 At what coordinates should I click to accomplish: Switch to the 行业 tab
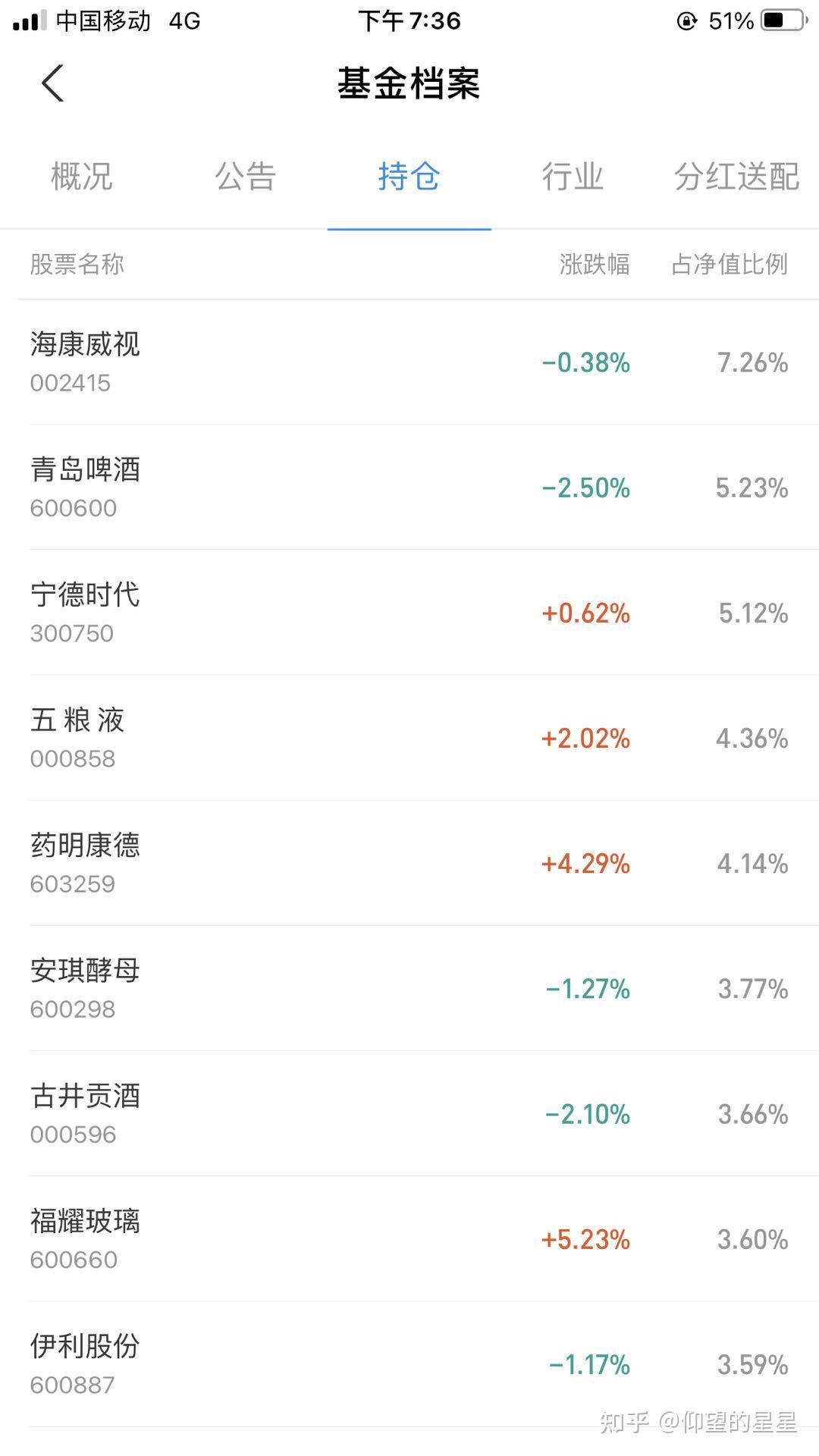(573, 177)
